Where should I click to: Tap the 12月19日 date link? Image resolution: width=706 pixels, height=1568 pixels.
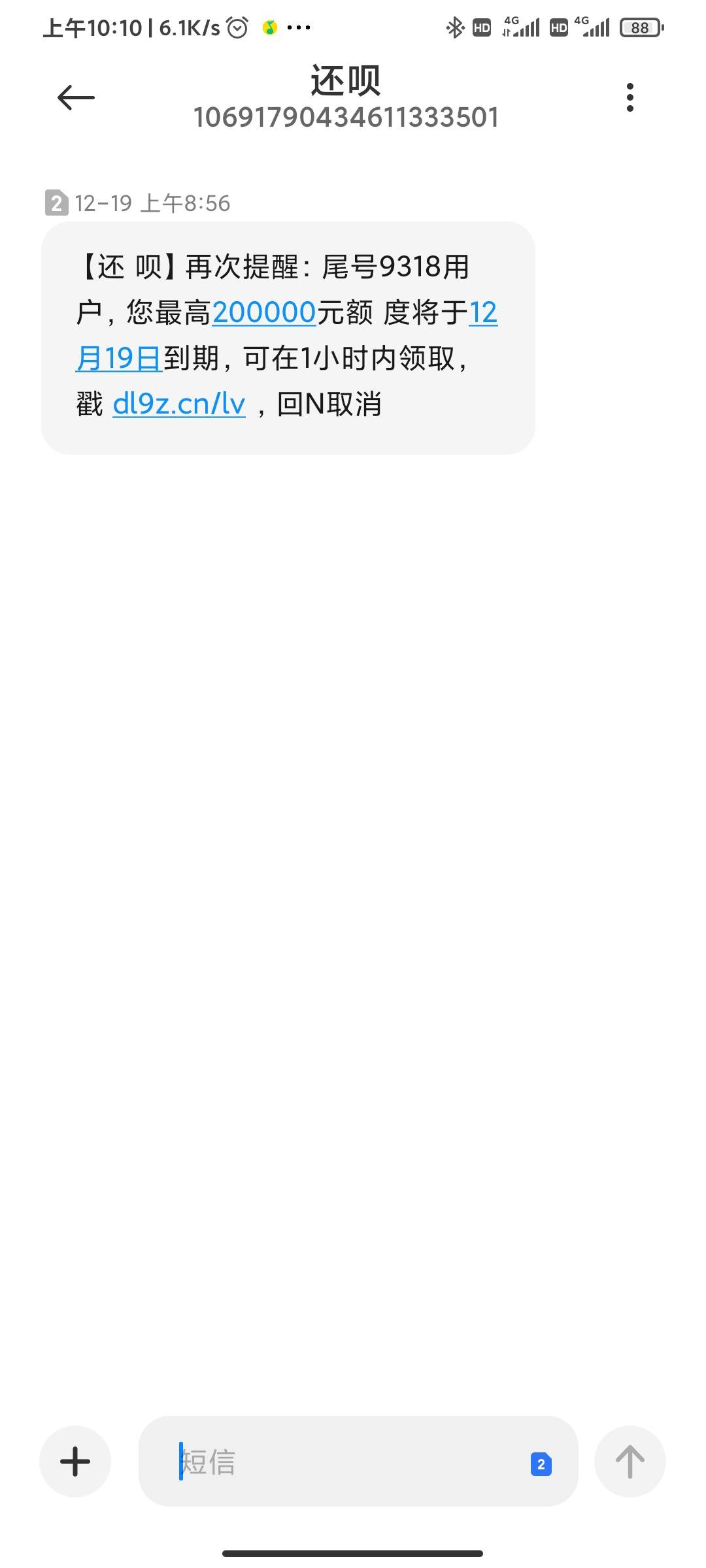(119, 358)
